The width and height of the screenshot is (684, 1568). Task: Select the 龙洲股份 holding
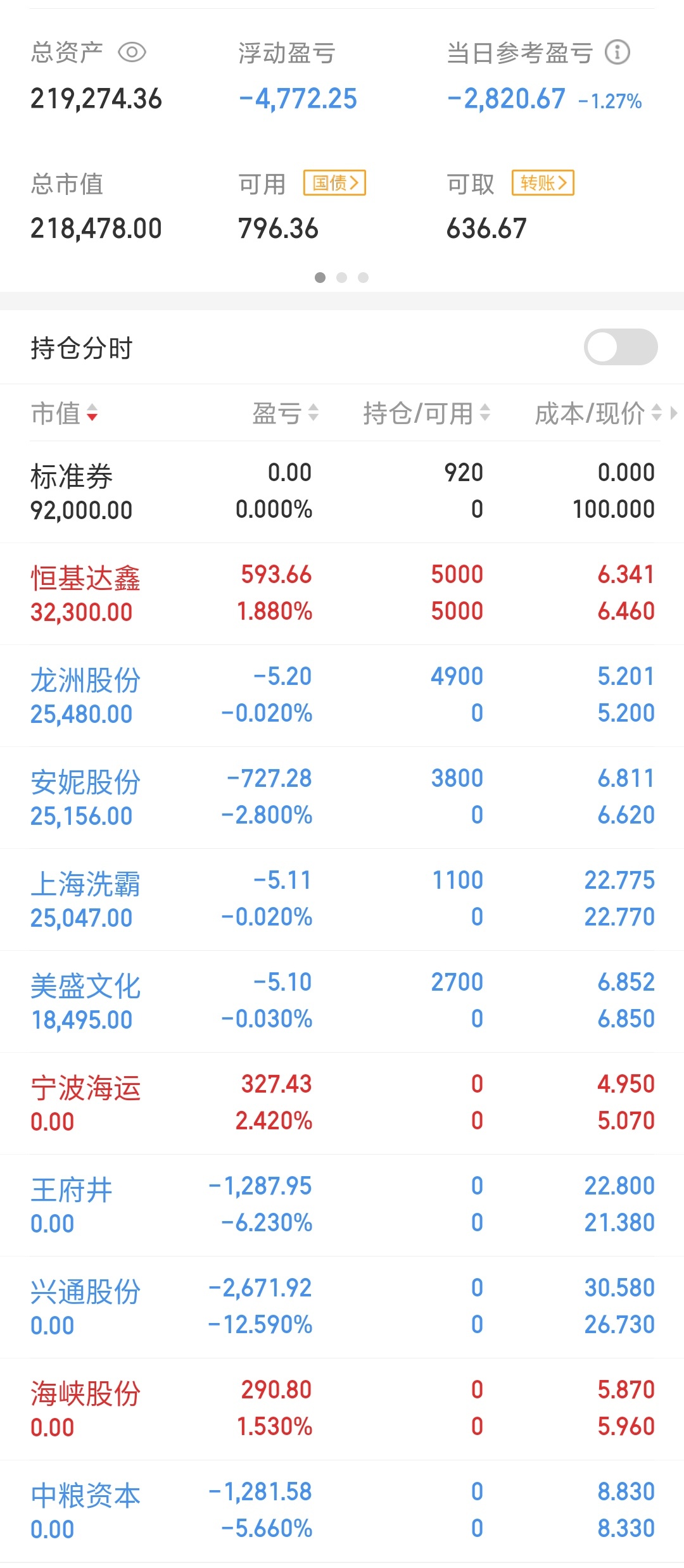click(x=342, y=696)
